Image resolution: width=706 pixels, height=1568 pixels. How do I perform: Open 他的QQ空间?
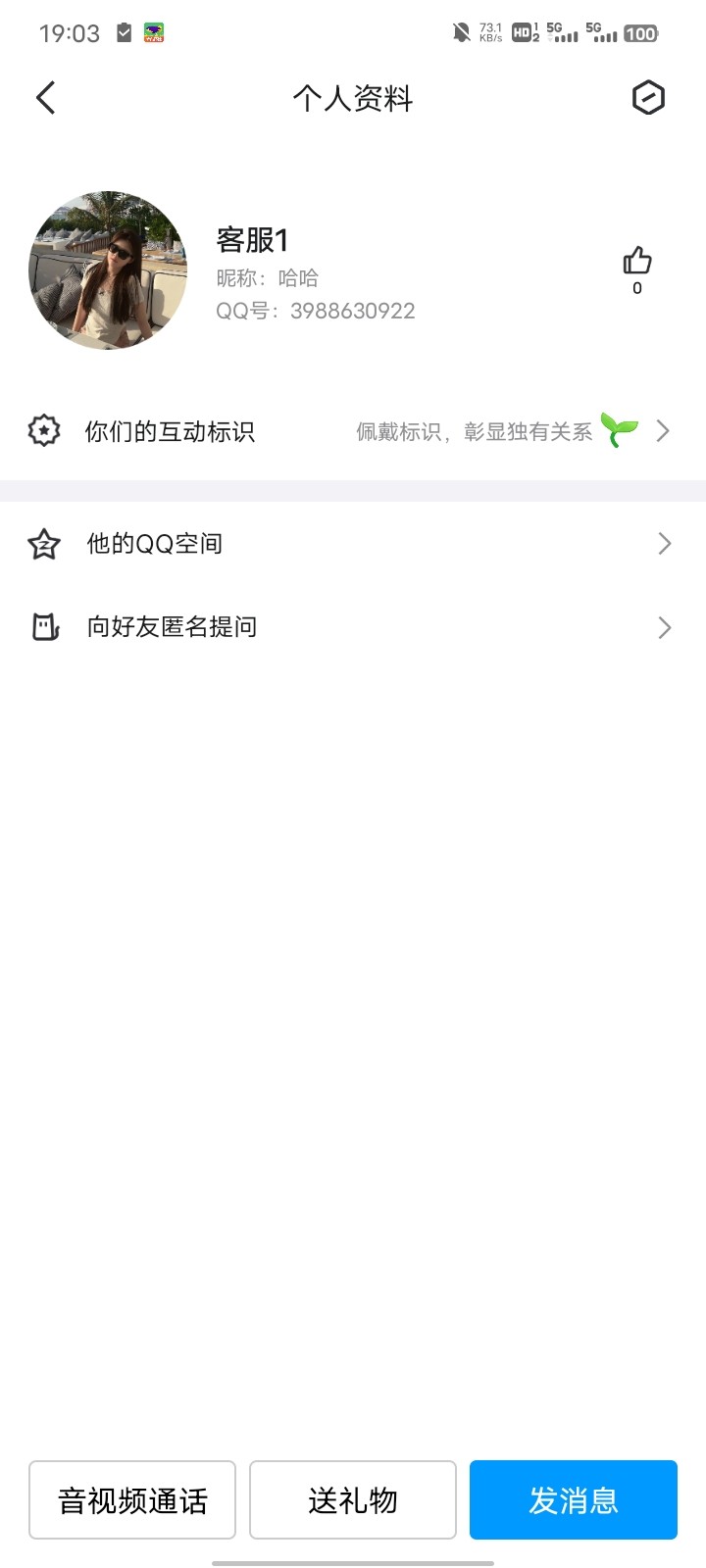pos(353,544)
